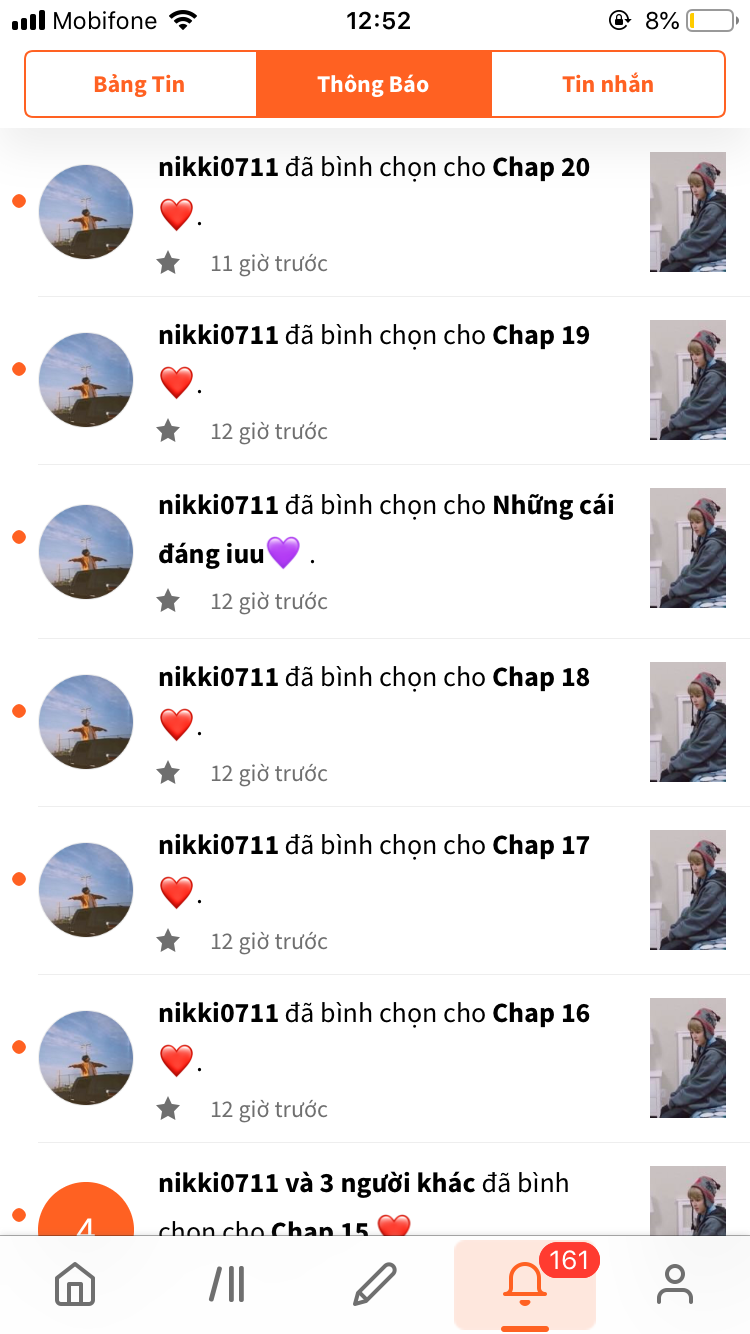
Task: Open the write pencil tab
Action: point(375,1284)
